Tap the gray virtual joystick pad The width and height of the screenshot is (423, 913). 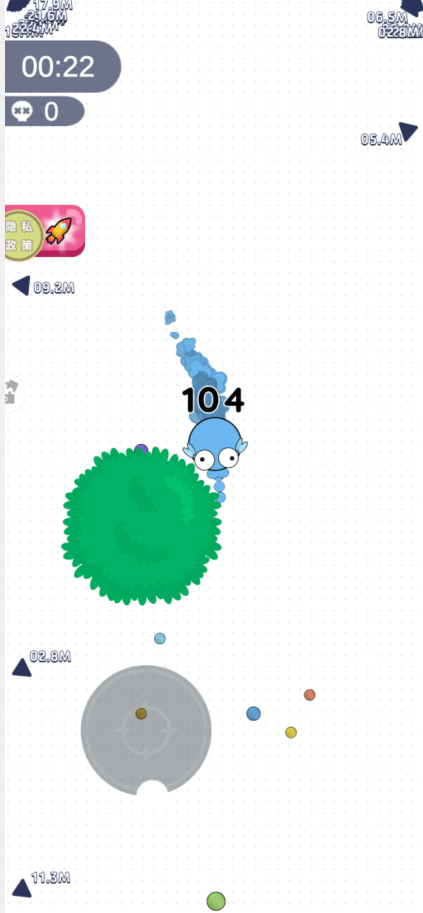pos(146,730)
